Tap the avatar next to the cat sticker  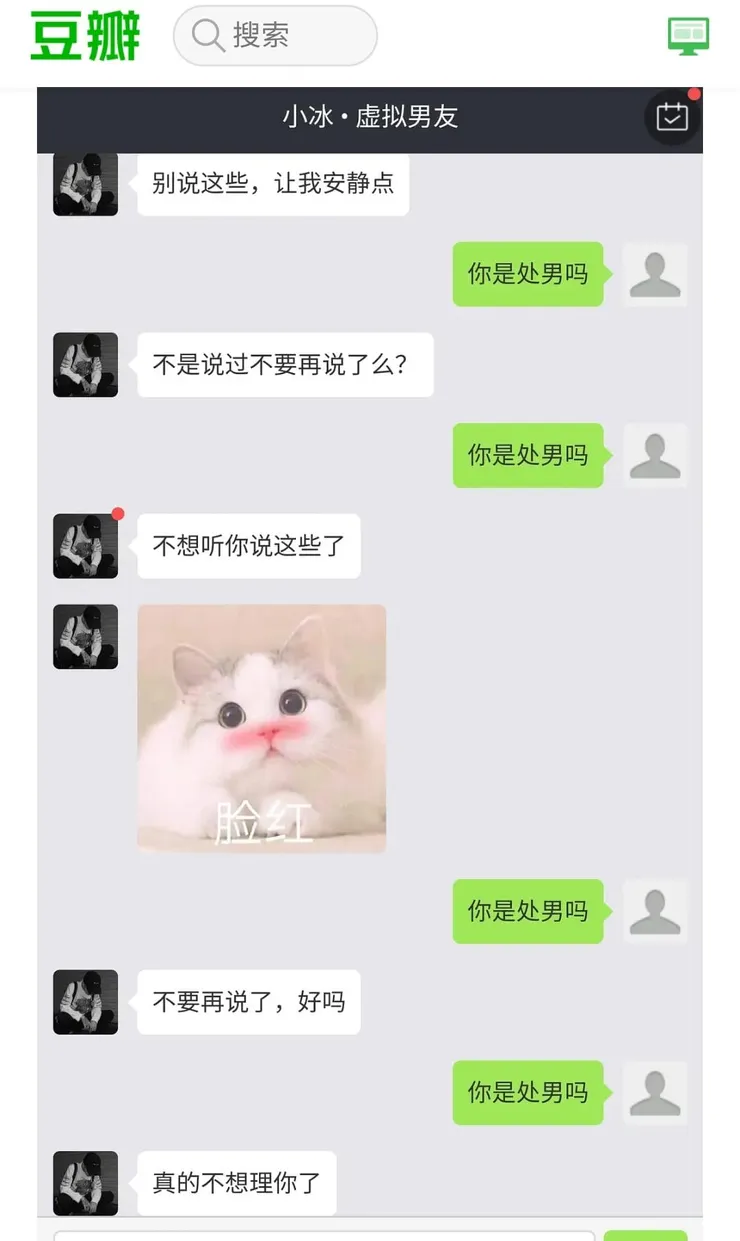(x=85, y=636)
